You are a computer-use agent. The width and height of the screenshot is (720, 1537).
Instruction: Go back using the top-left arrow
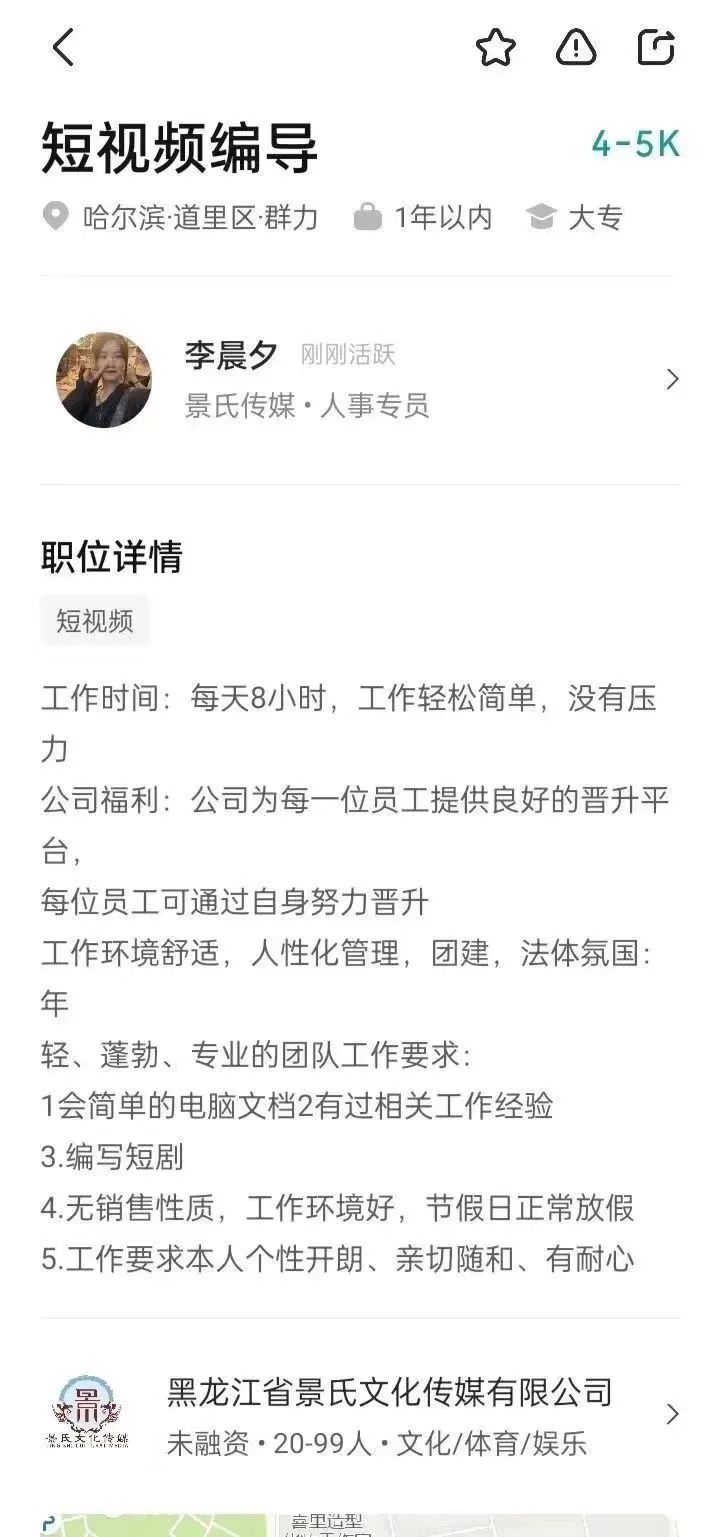63,47
